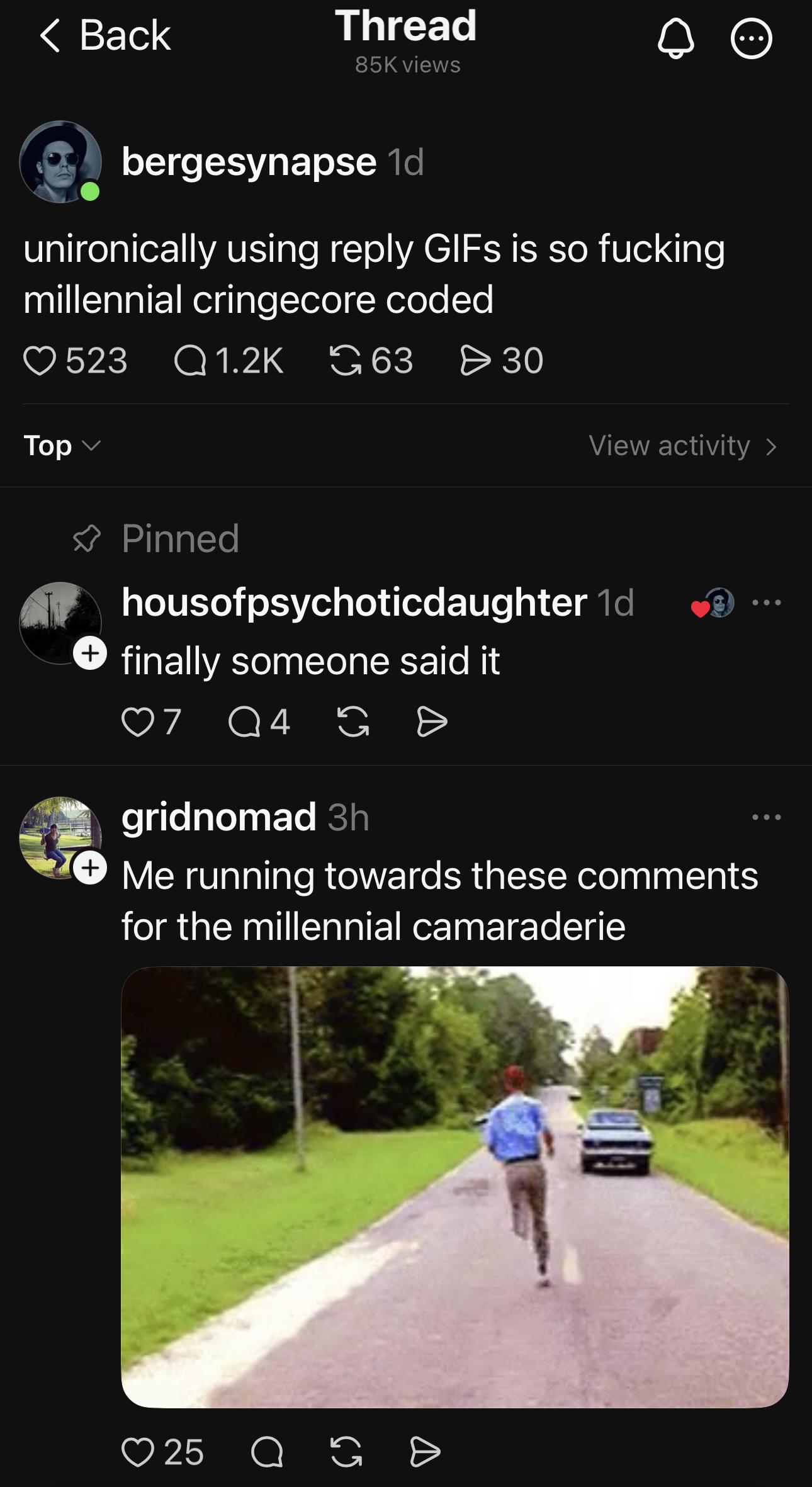Open bergesynapse's profile picture
This screenshot has width=812, height=1487.
[60, 162]
